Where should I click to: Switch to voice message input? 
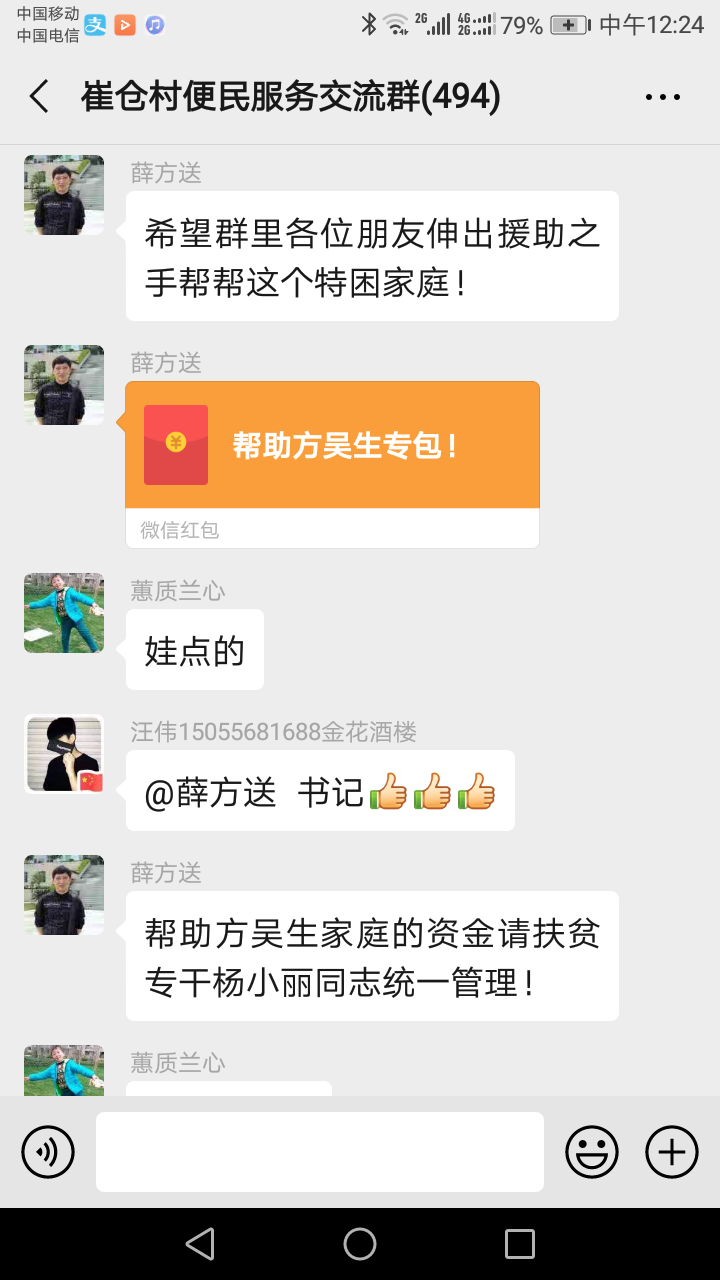48,1152
